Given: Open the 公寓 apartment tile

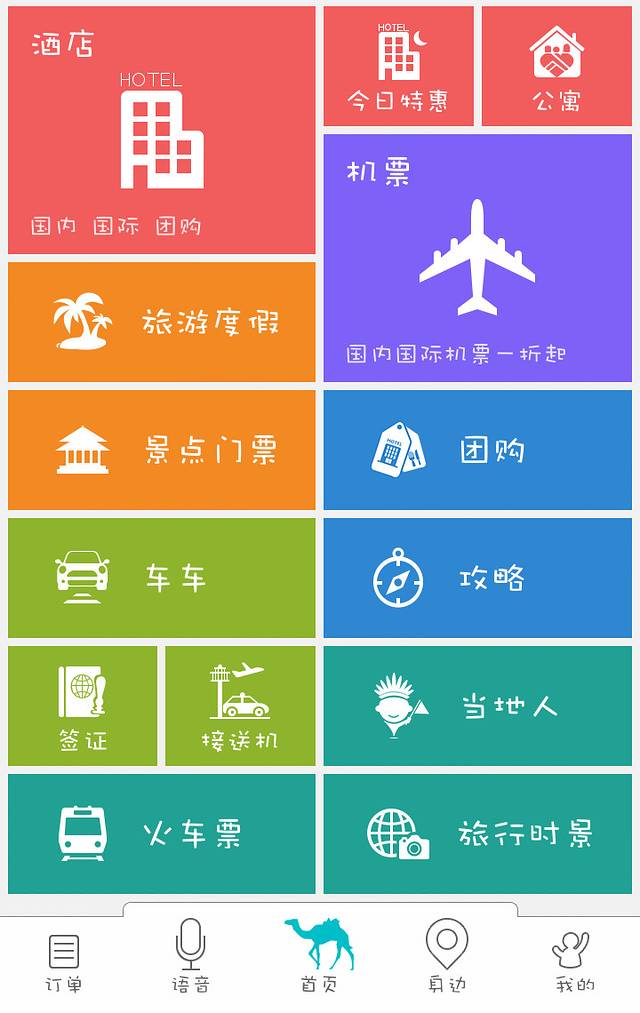Looking at the screenshot, I should click(x=556, y=67).
